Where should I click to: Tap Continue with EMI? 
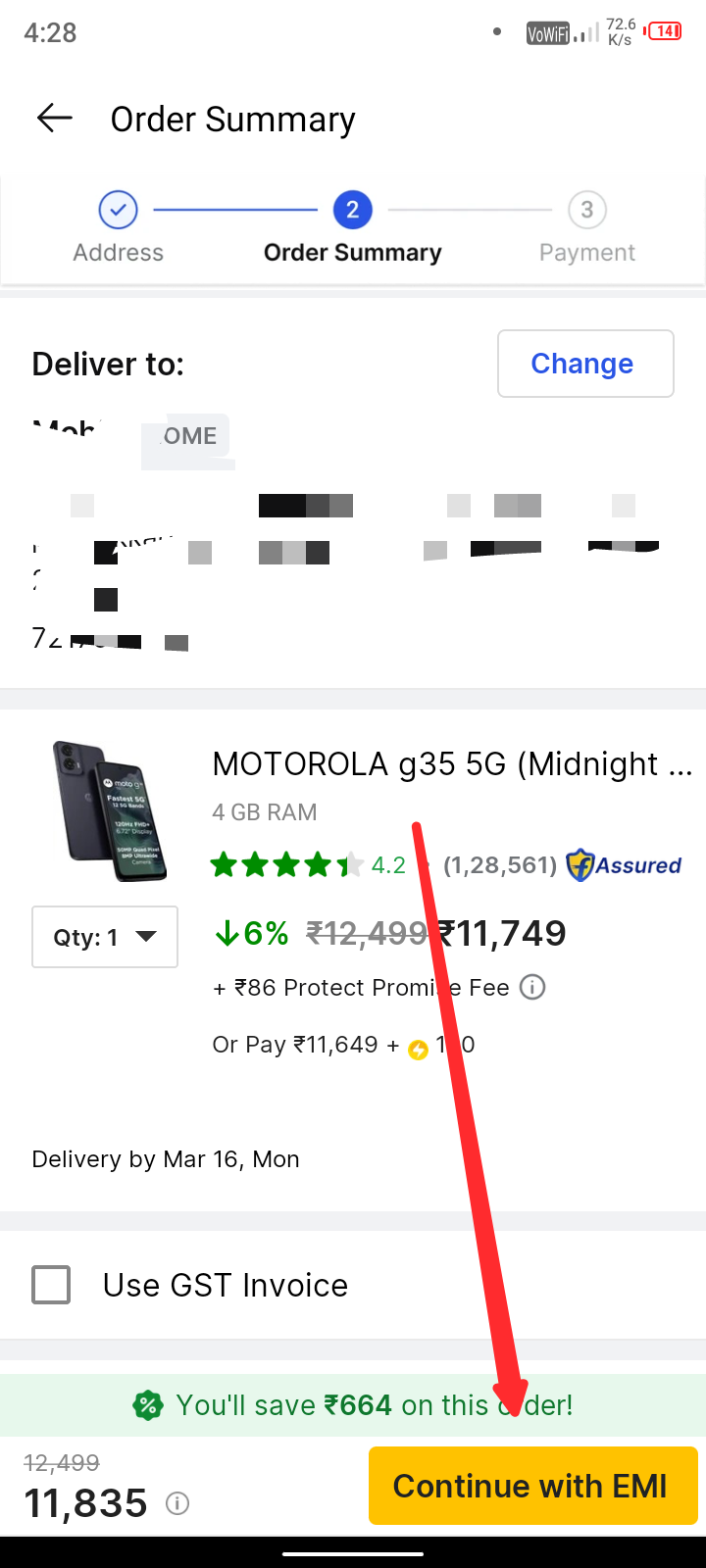532,1486
